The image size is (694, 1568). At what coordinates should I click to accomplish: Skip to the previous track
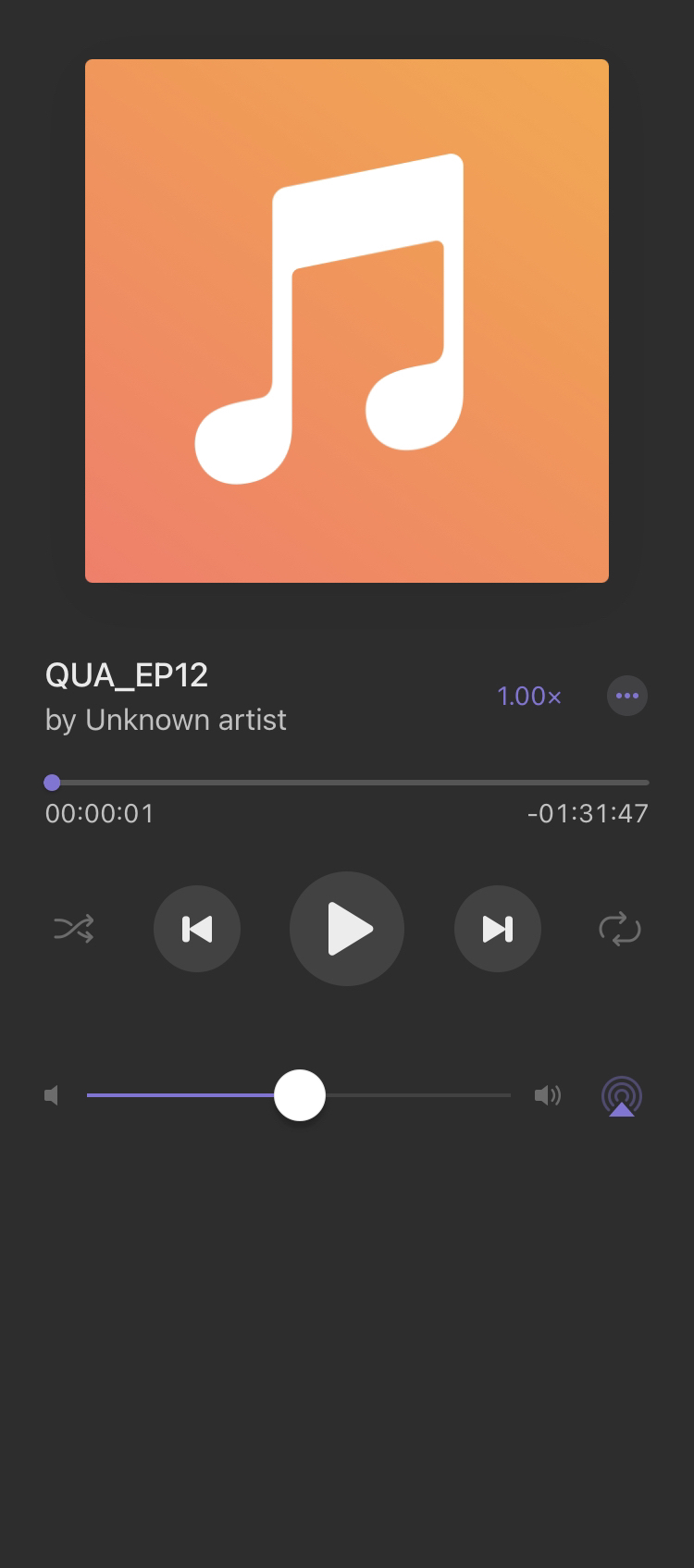click(197, 929)
